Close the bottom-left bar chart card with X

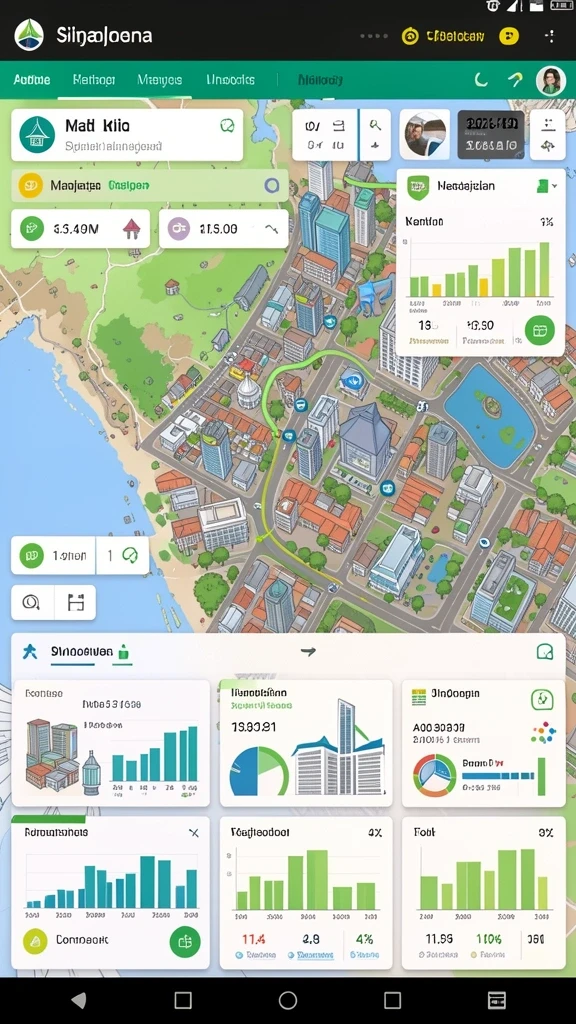point(193,833)
